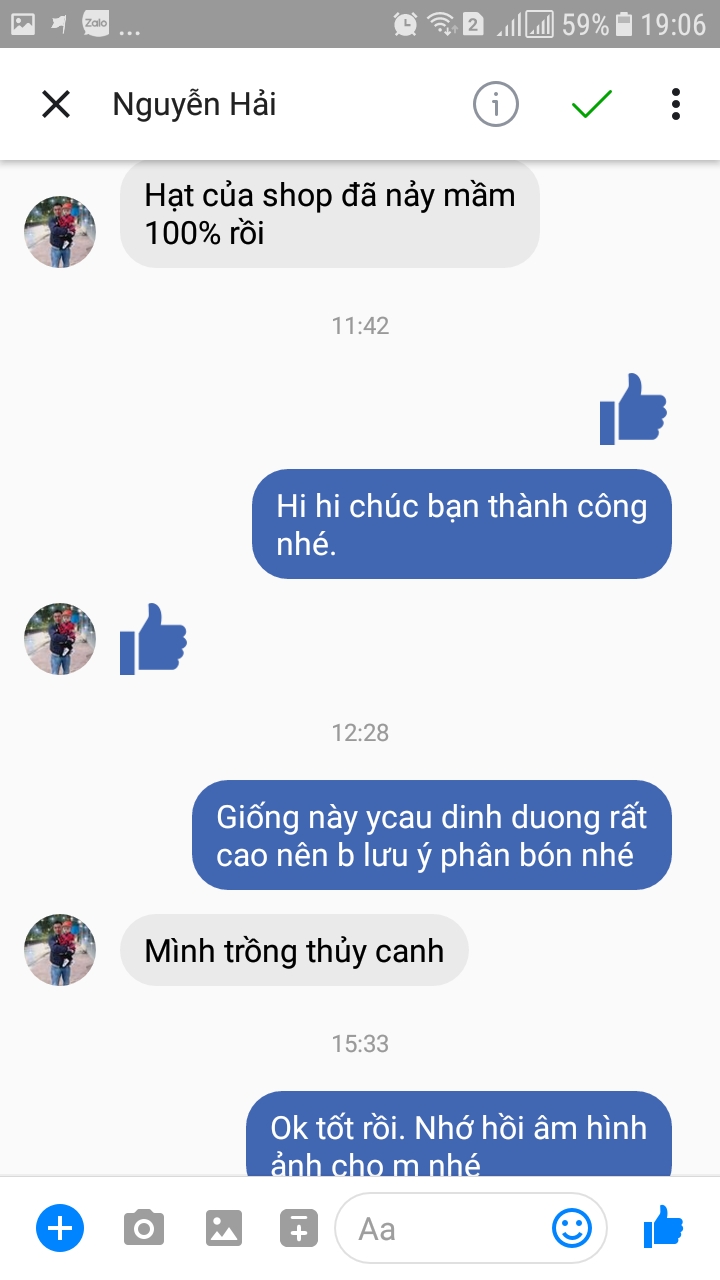
Task: Send a thumbs-up like
Action: 663,1226
